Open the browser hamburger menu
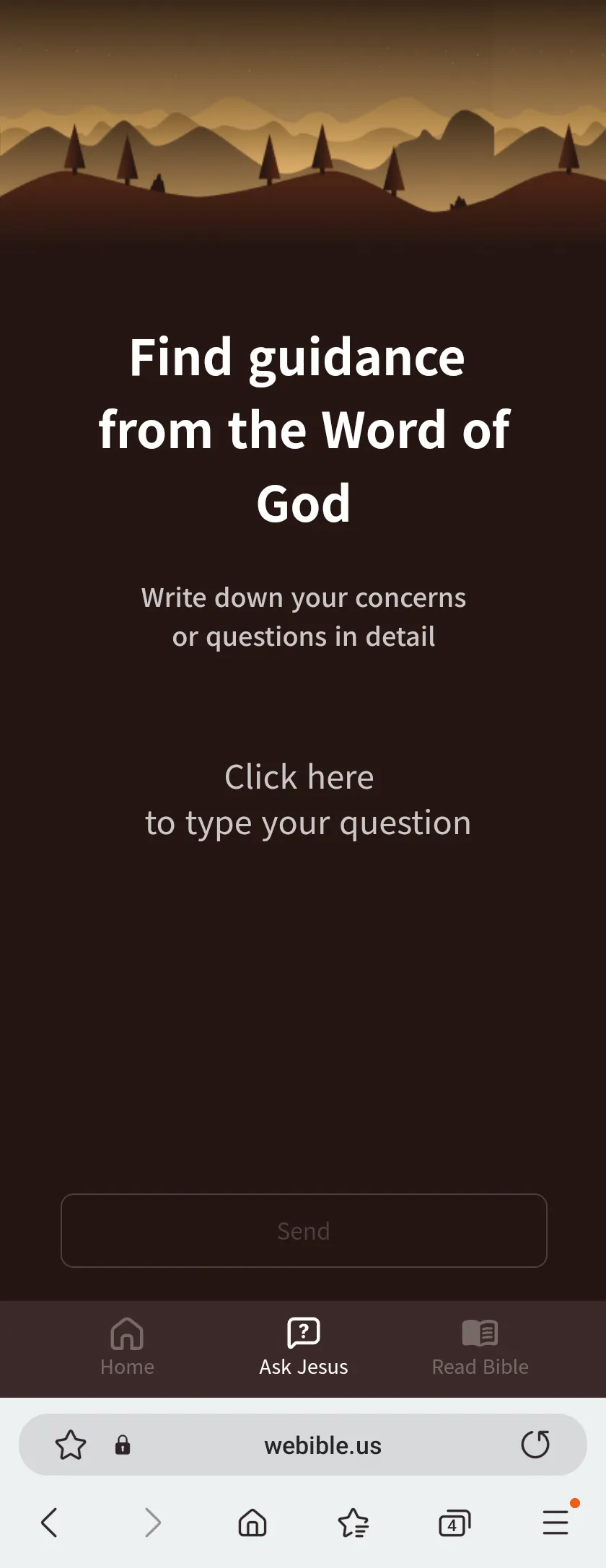 [x=555, y=1523]
